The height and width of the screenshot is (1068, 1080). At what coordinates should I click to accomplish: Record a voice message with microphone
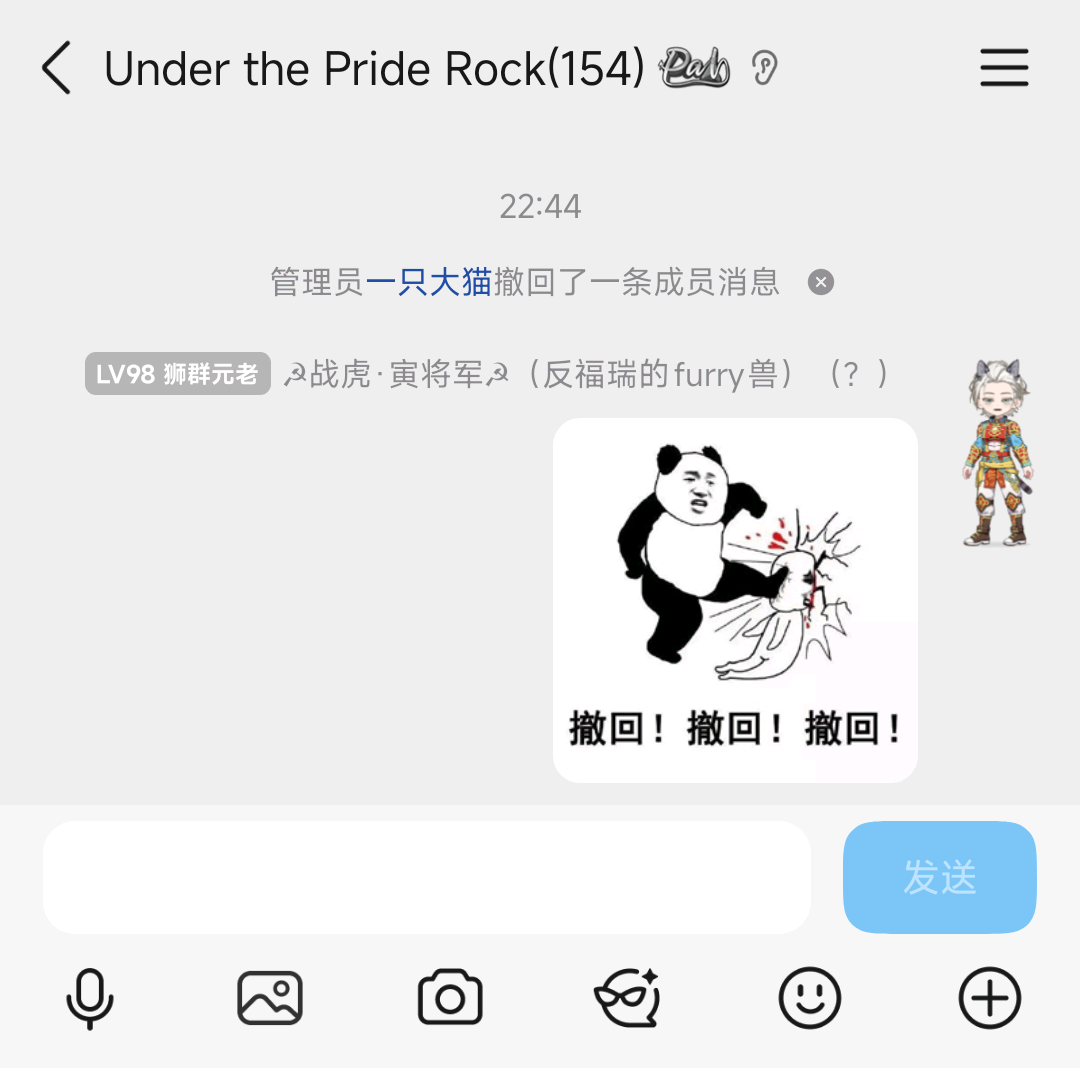(90, 998)
